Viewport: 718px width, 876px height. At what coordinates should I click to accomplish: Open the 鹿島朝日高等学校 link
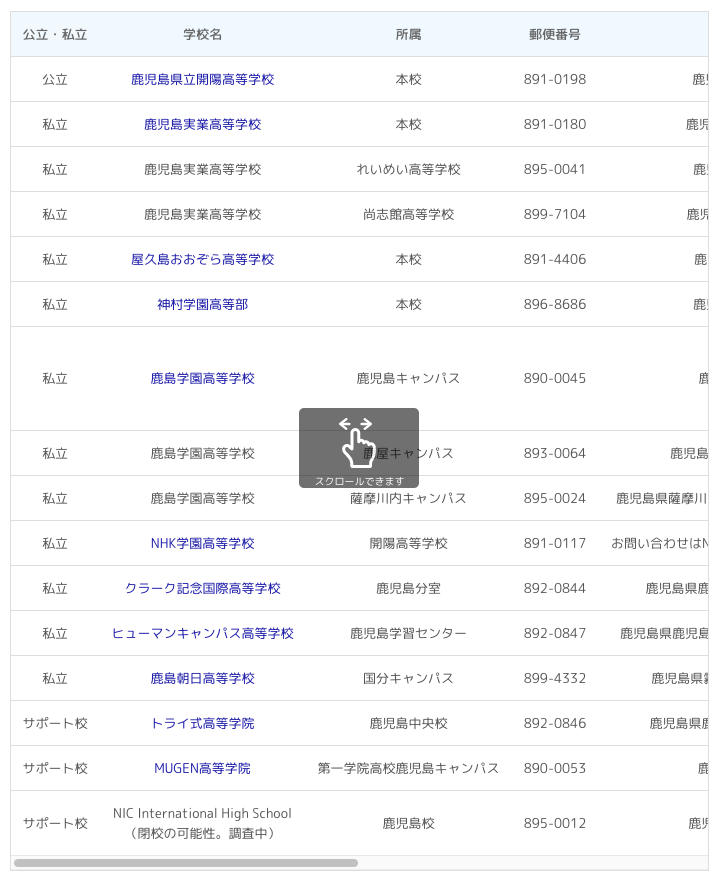202,678
